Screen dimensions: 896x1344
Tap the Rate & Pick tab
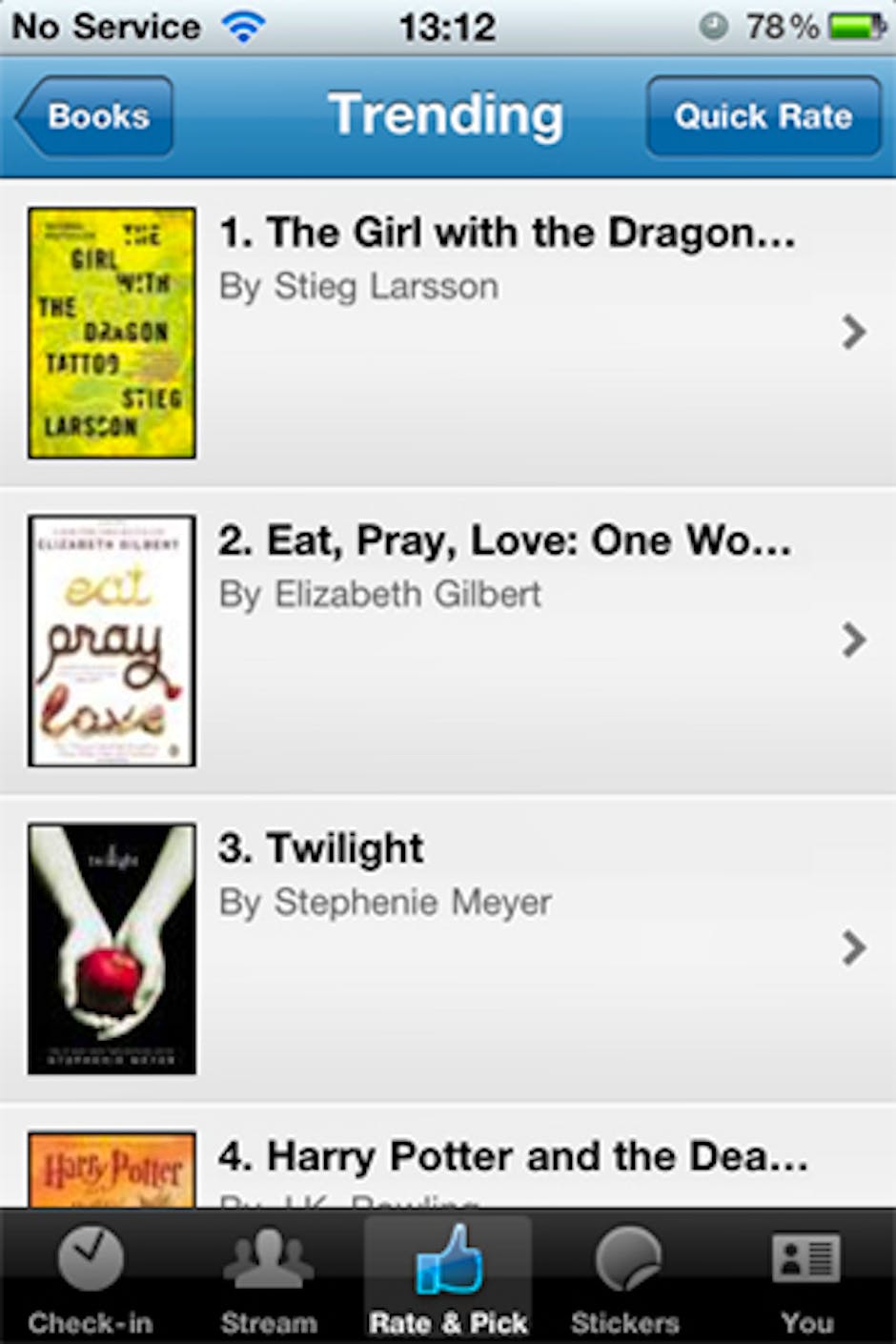pyautogui.click(x=448, y=1277)
